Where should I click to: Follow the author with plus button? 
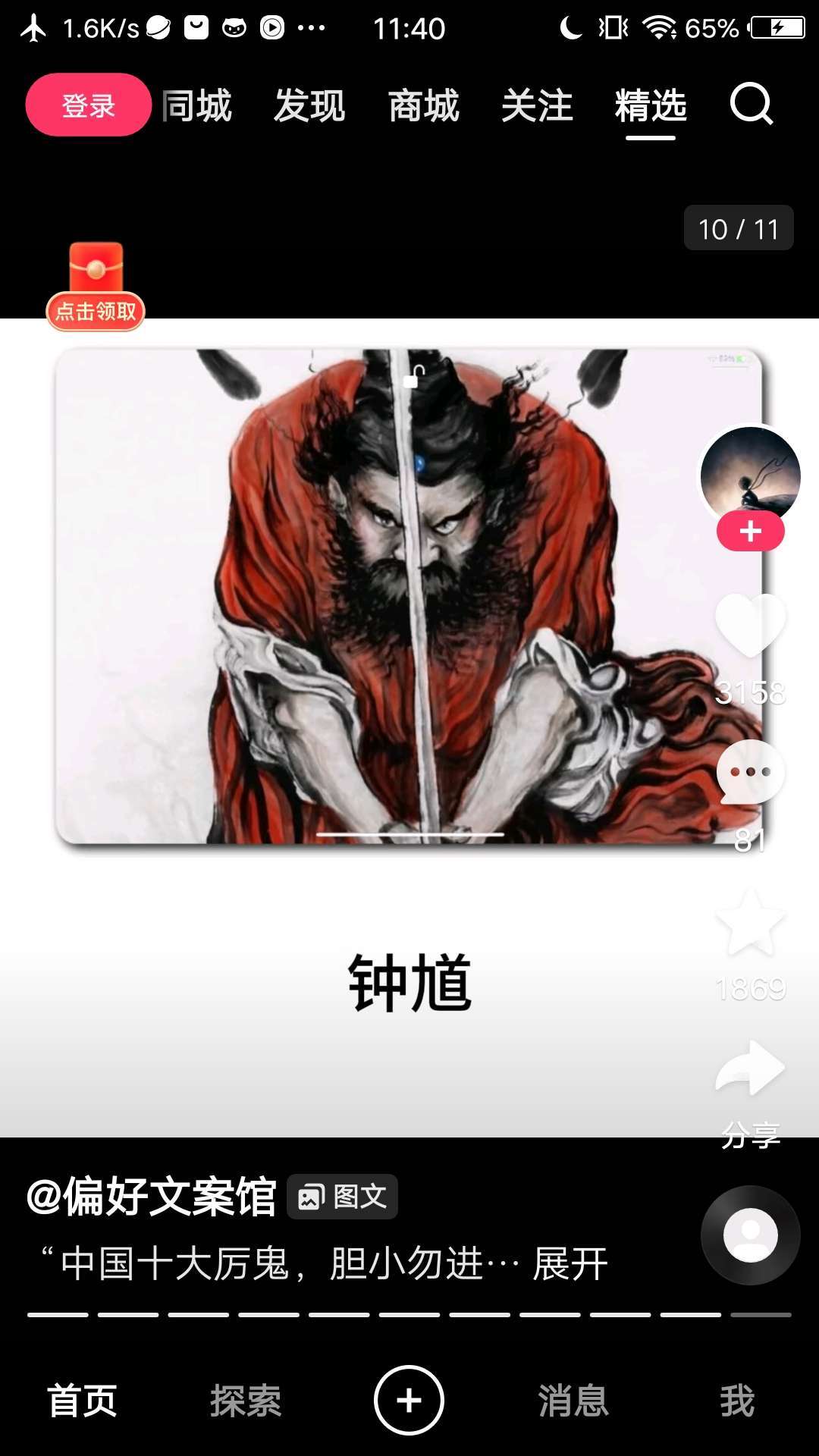[750, 531]
